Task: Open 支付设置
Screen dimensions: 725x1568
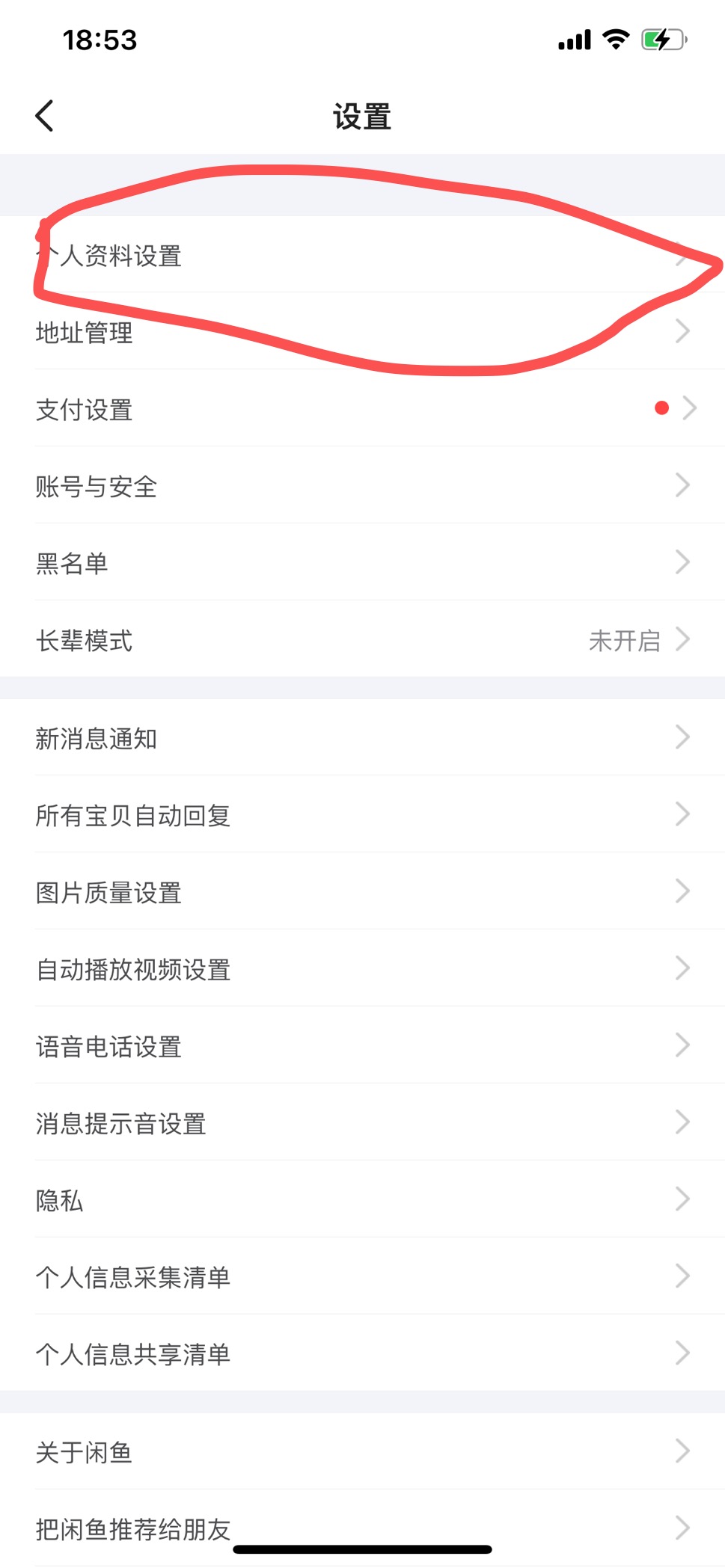Action: [362, 408]
